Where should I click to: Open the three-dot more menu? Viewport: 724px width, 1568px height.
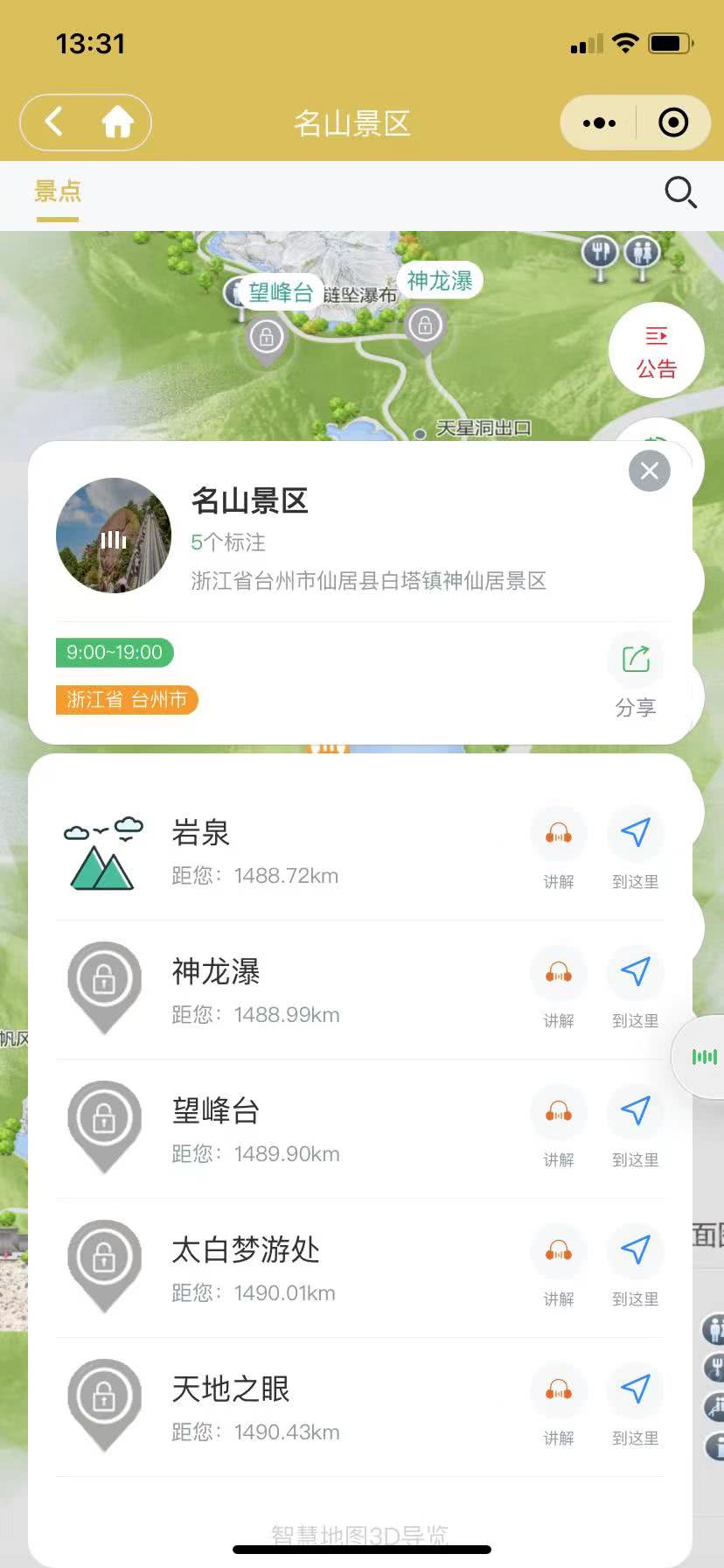[599, 123]
